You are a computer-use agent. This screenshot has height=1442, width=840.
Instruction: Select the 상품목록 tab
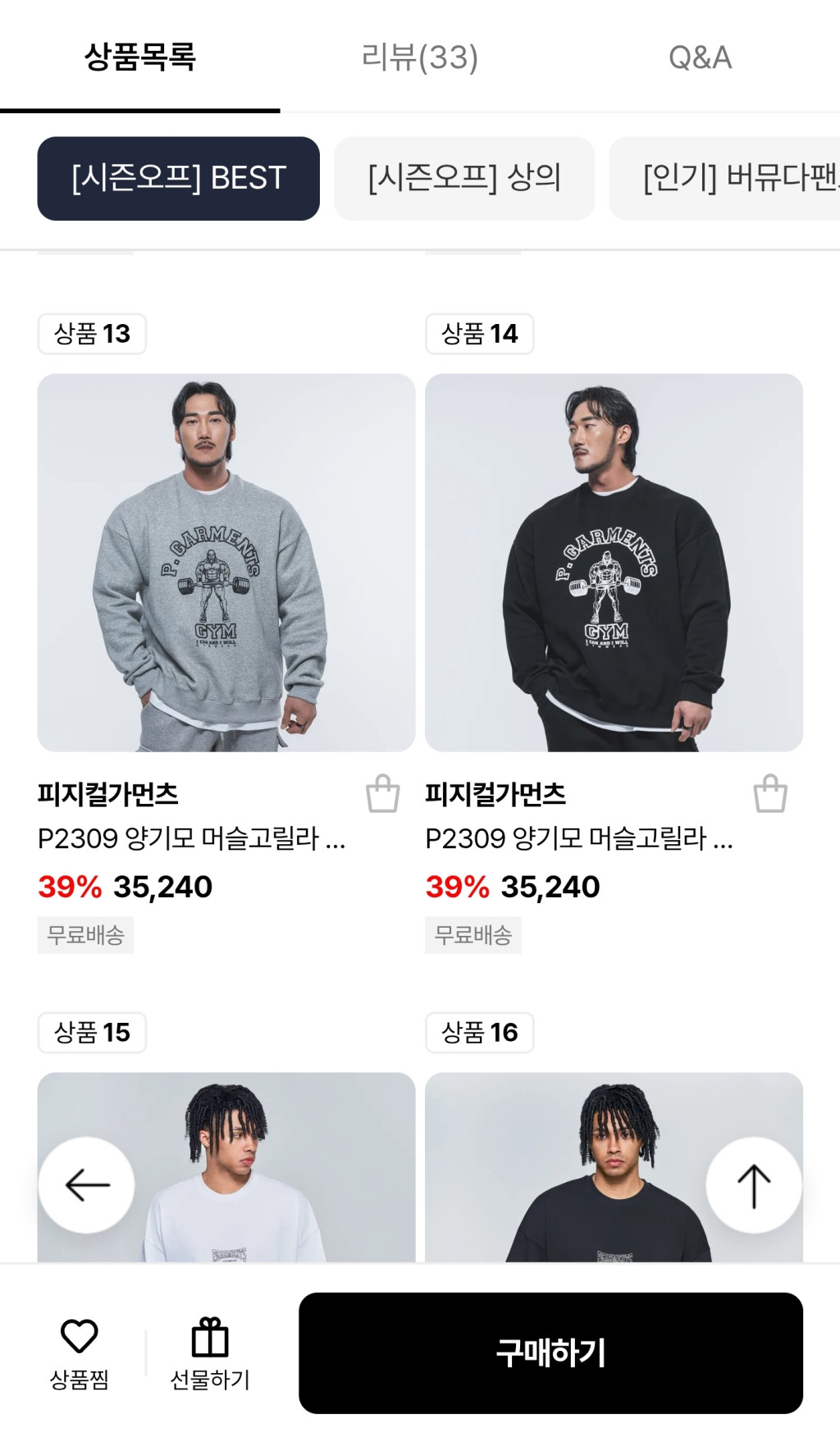139,57
